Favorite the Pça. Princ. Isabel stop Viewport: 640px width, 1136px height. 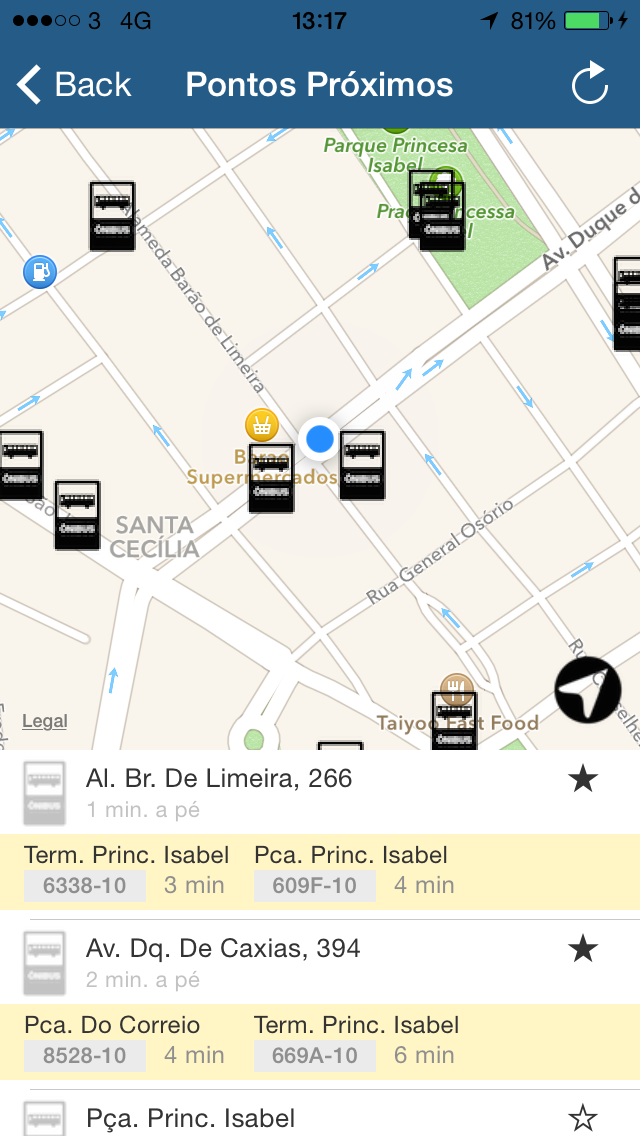click(583, 1119)
